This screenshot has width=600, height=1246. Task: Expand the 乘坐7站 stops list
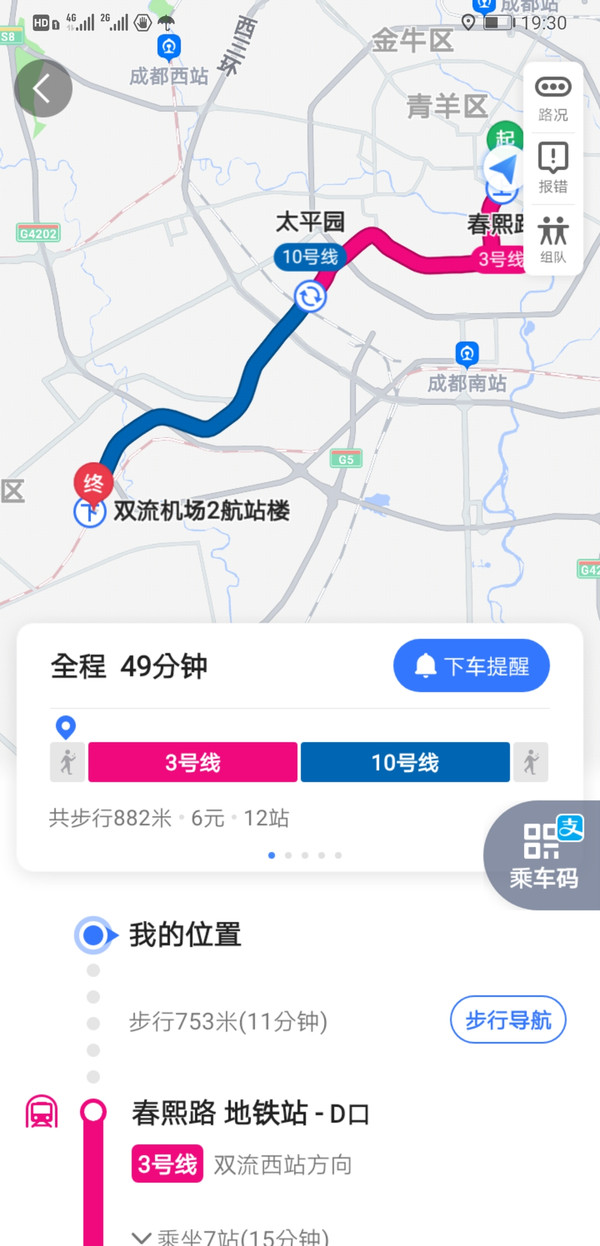(x=230, y=1237)
